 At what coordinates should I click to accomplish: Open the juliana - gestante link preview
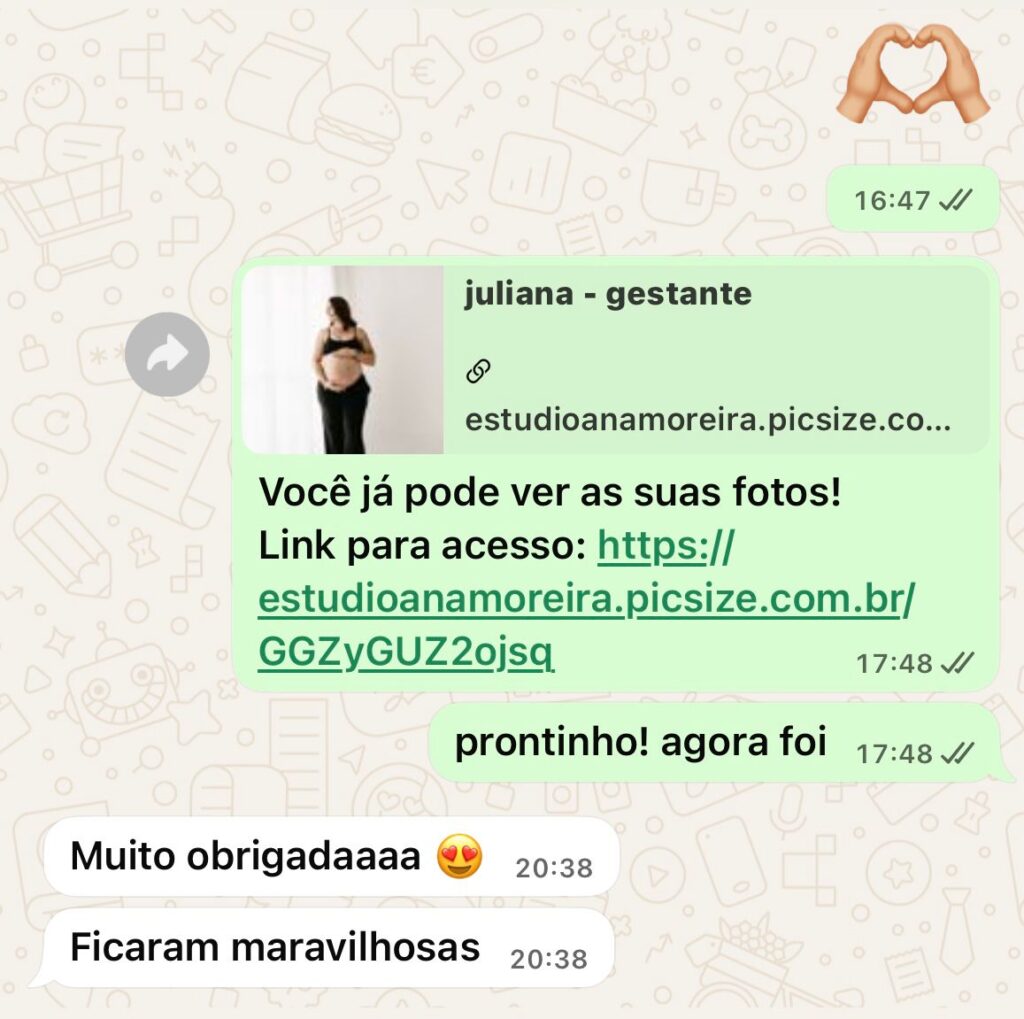click(x=615, y=359)
